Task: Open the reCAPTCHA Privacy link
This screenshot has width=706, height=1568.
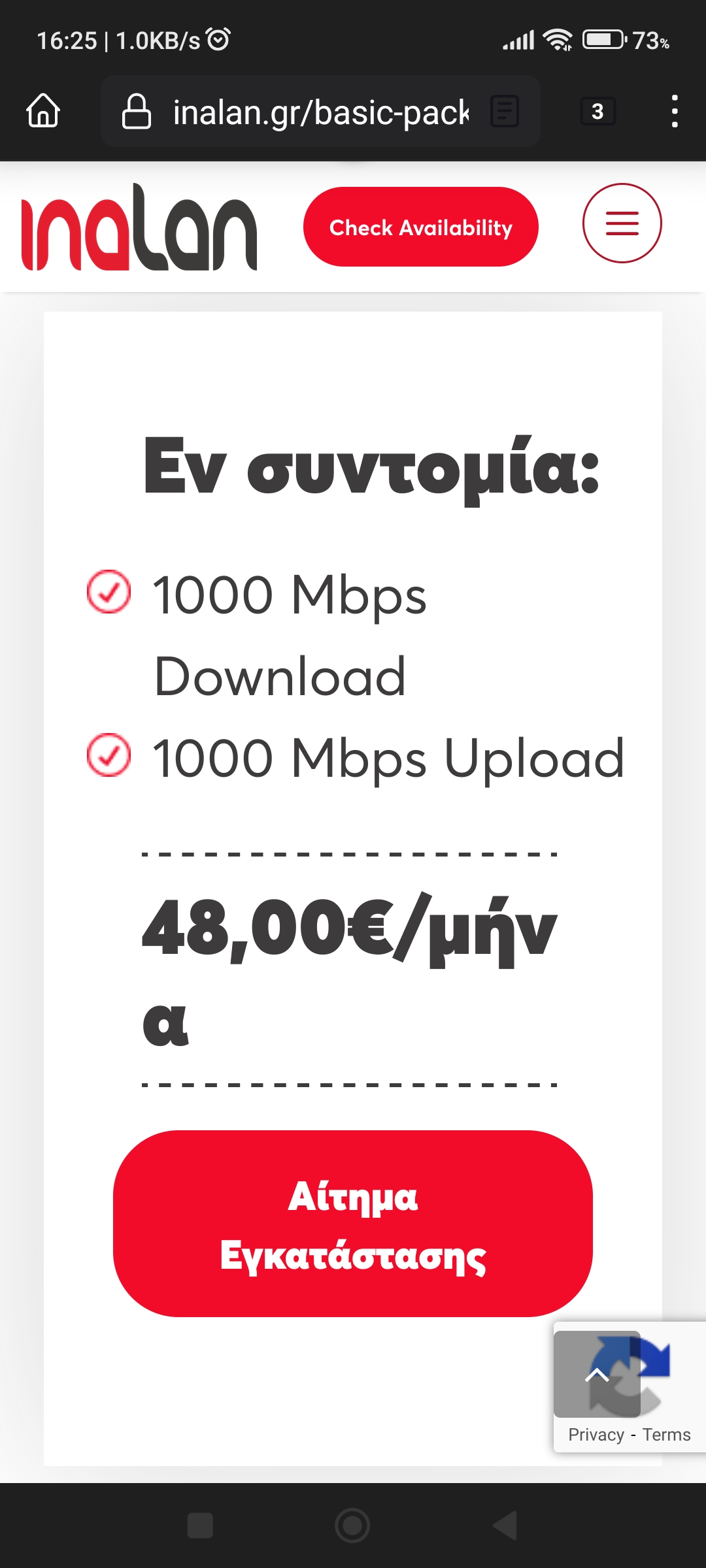Action: click(596, 1435)
